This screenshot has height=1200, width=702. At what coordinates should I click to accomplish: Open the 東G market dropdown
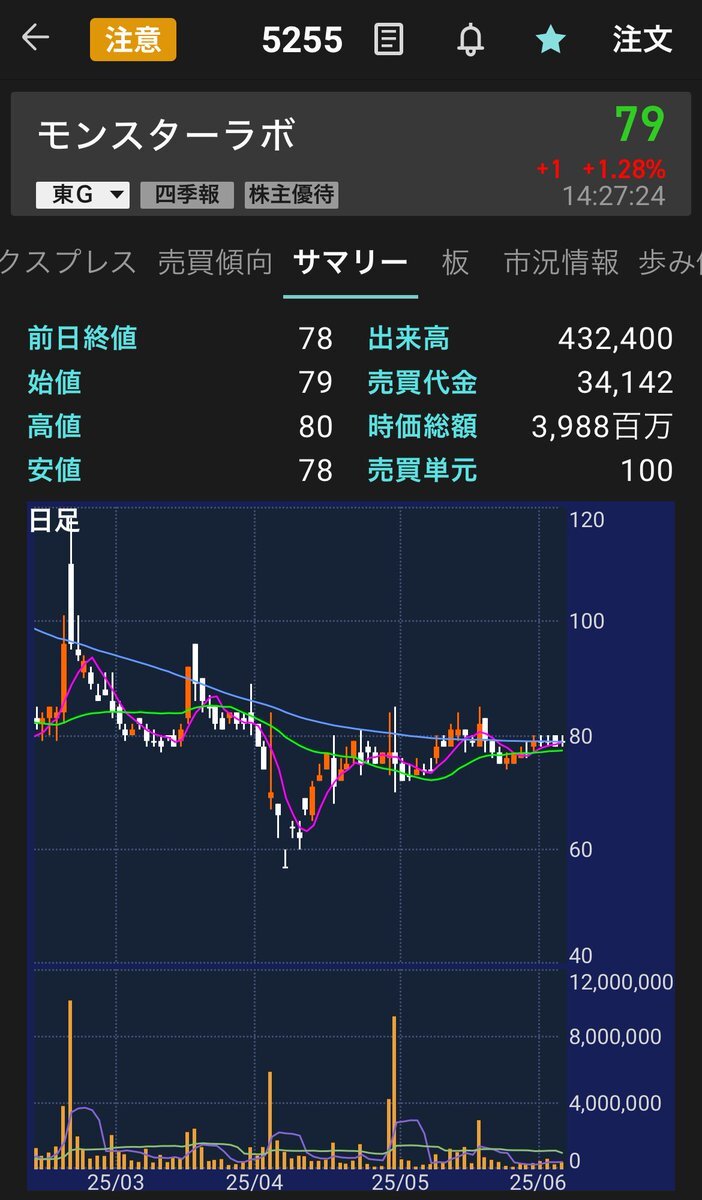tap(83, 195)
